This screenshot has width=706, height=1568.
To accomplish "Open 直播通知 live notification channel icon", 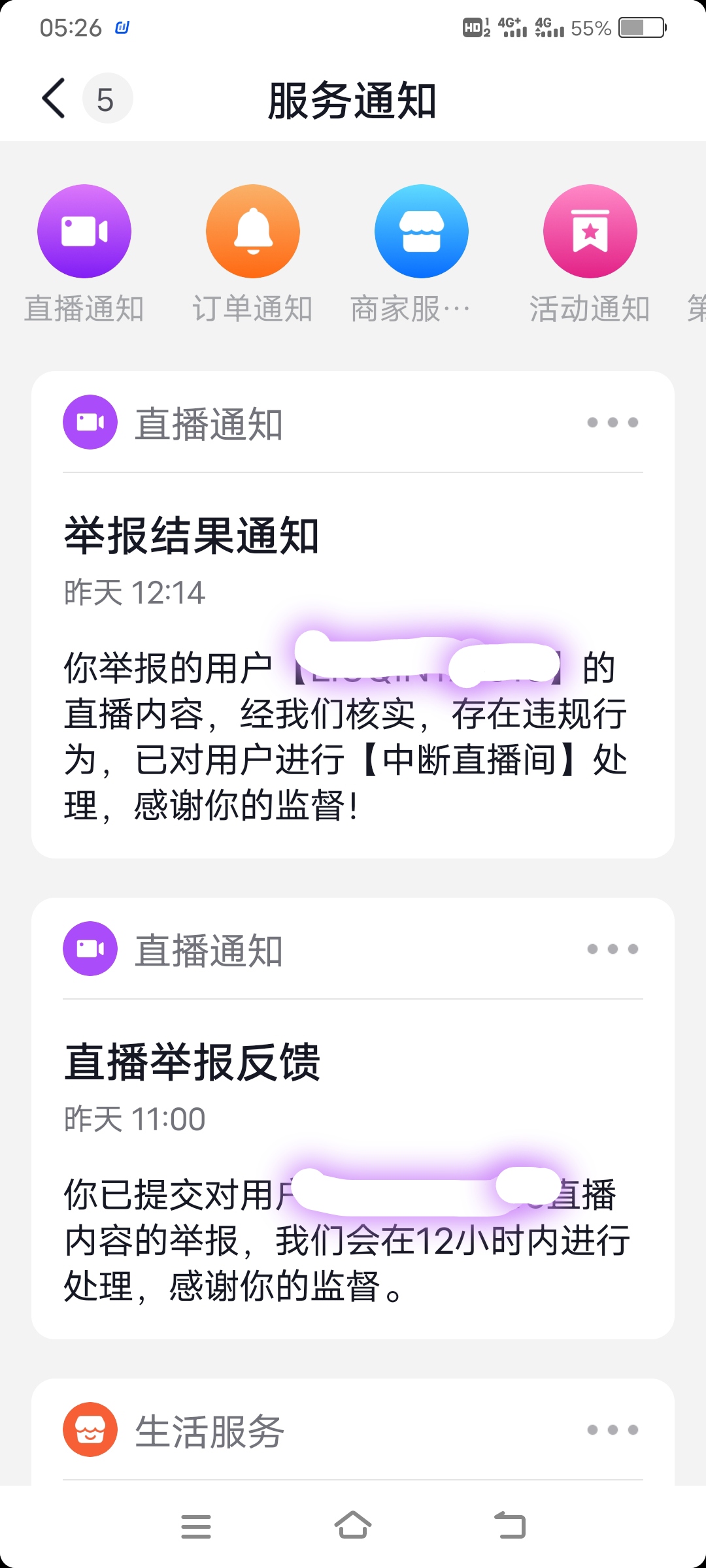I will tap(84, 231).
